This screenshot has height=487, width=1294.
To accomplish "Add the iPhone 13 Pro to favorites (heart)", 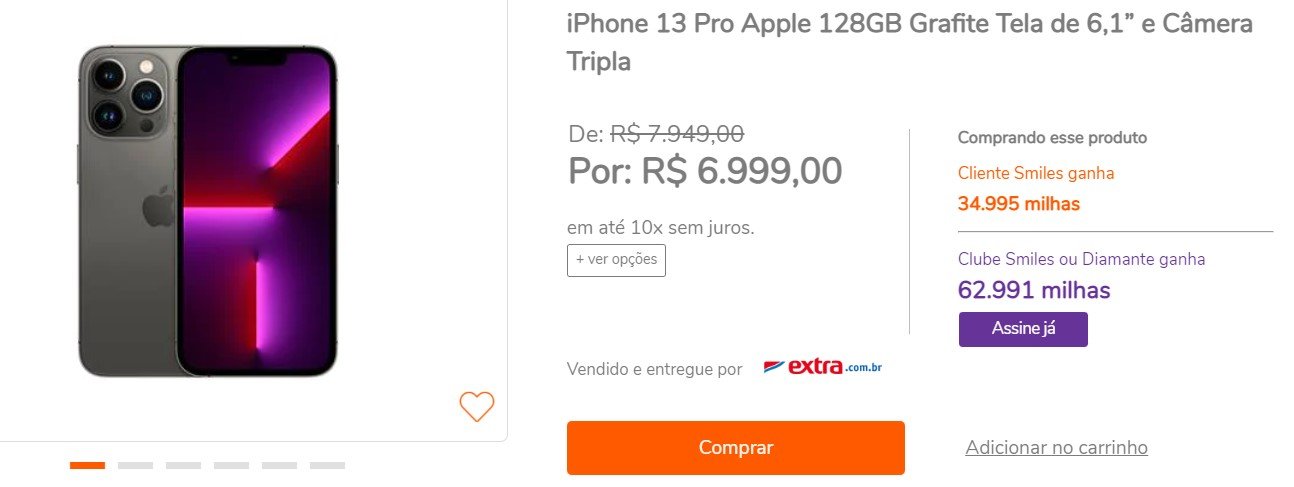I will 477,406.
